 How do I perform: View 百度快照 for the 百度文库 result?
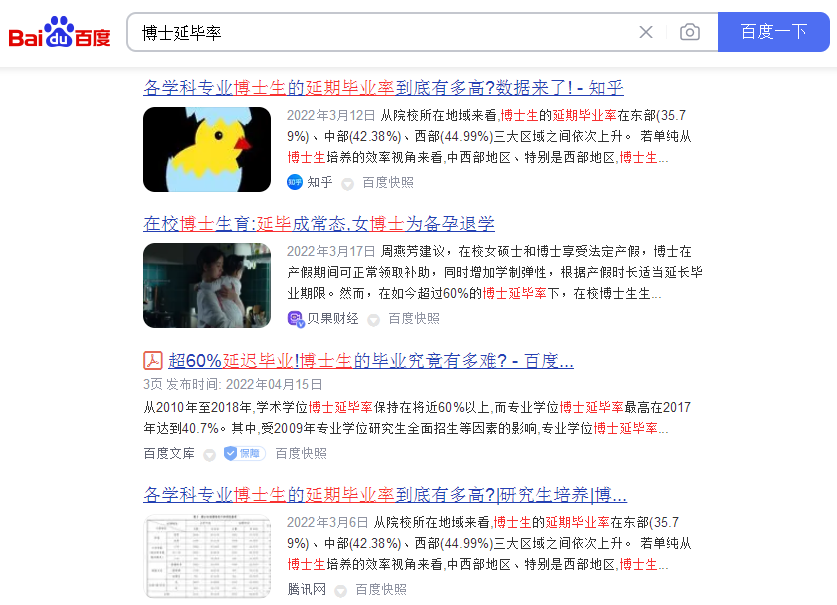(x=301, y=453)
